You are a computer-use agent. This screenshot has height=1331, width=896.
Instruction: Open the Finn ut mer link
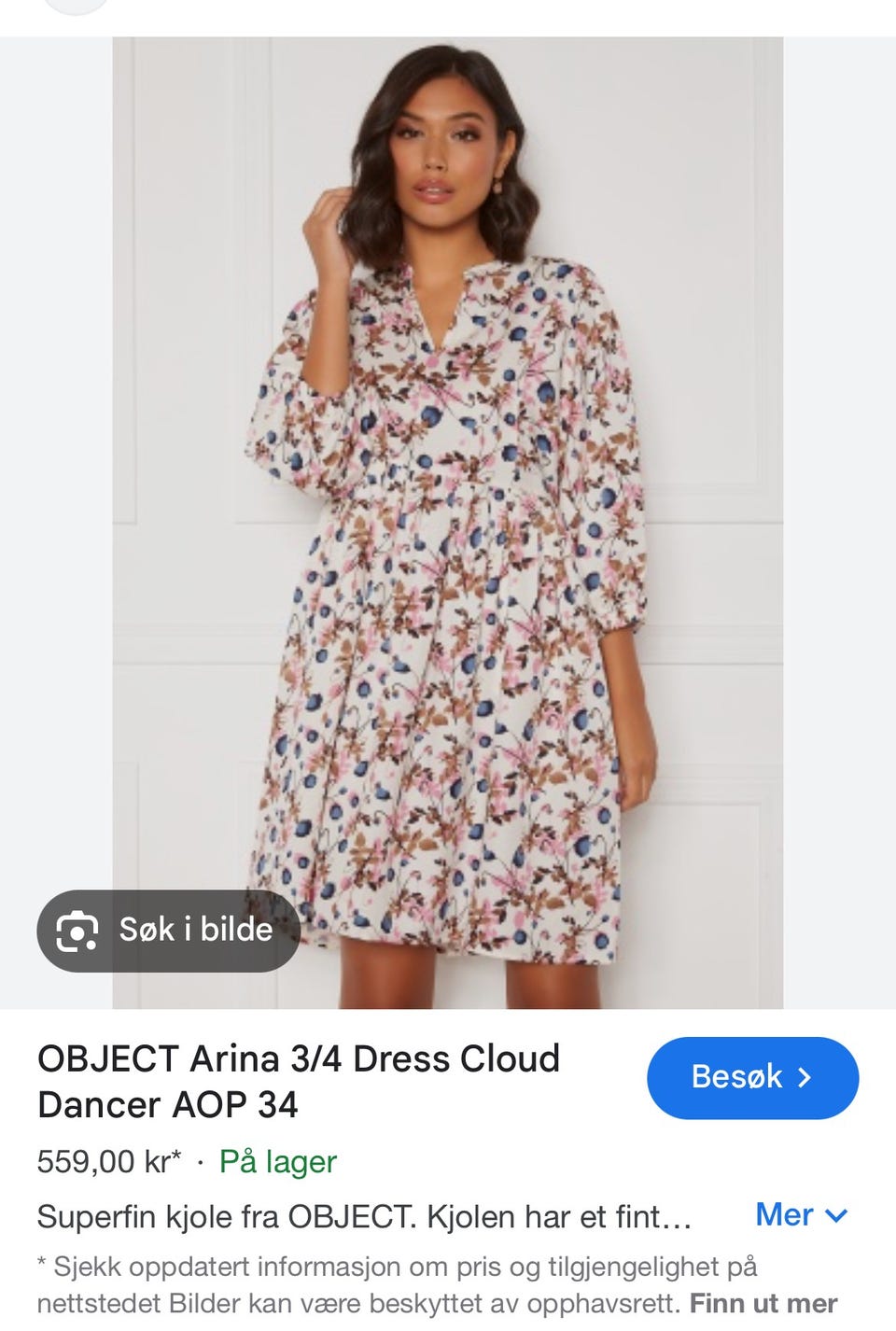click(763, 1303)
